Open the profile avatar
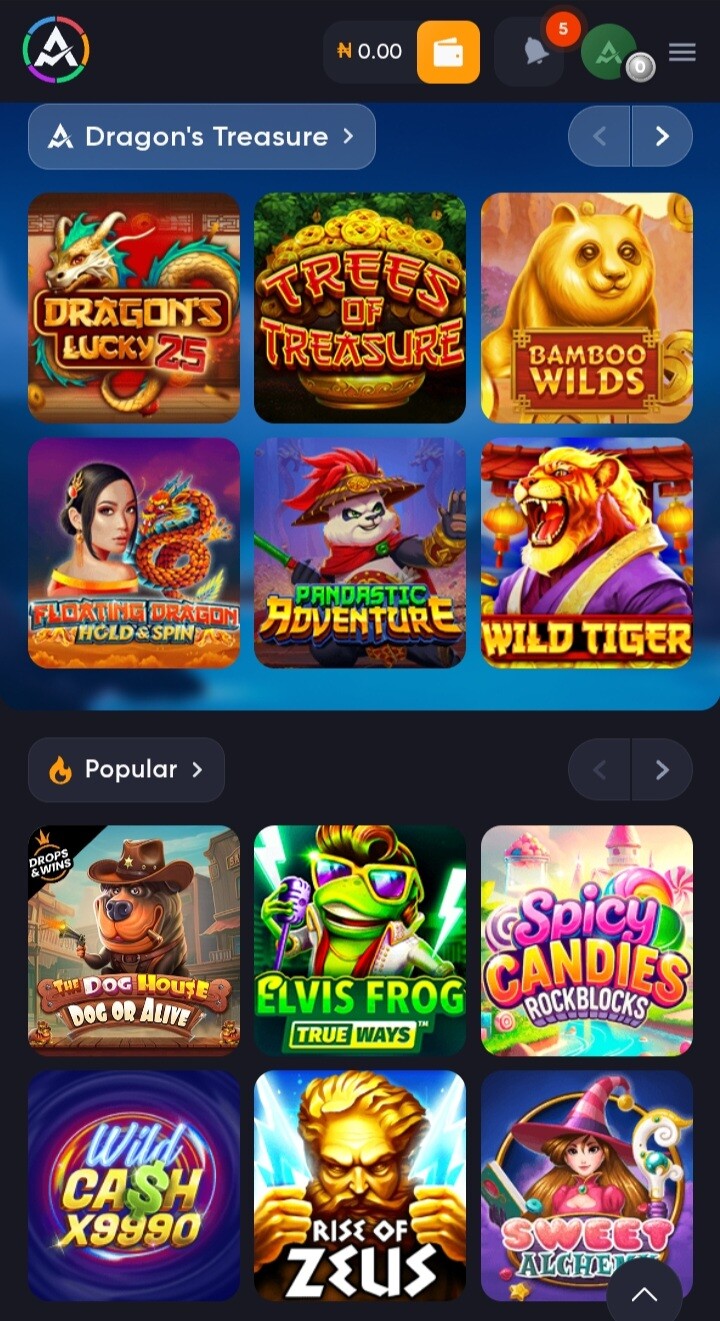 [609, 52]
